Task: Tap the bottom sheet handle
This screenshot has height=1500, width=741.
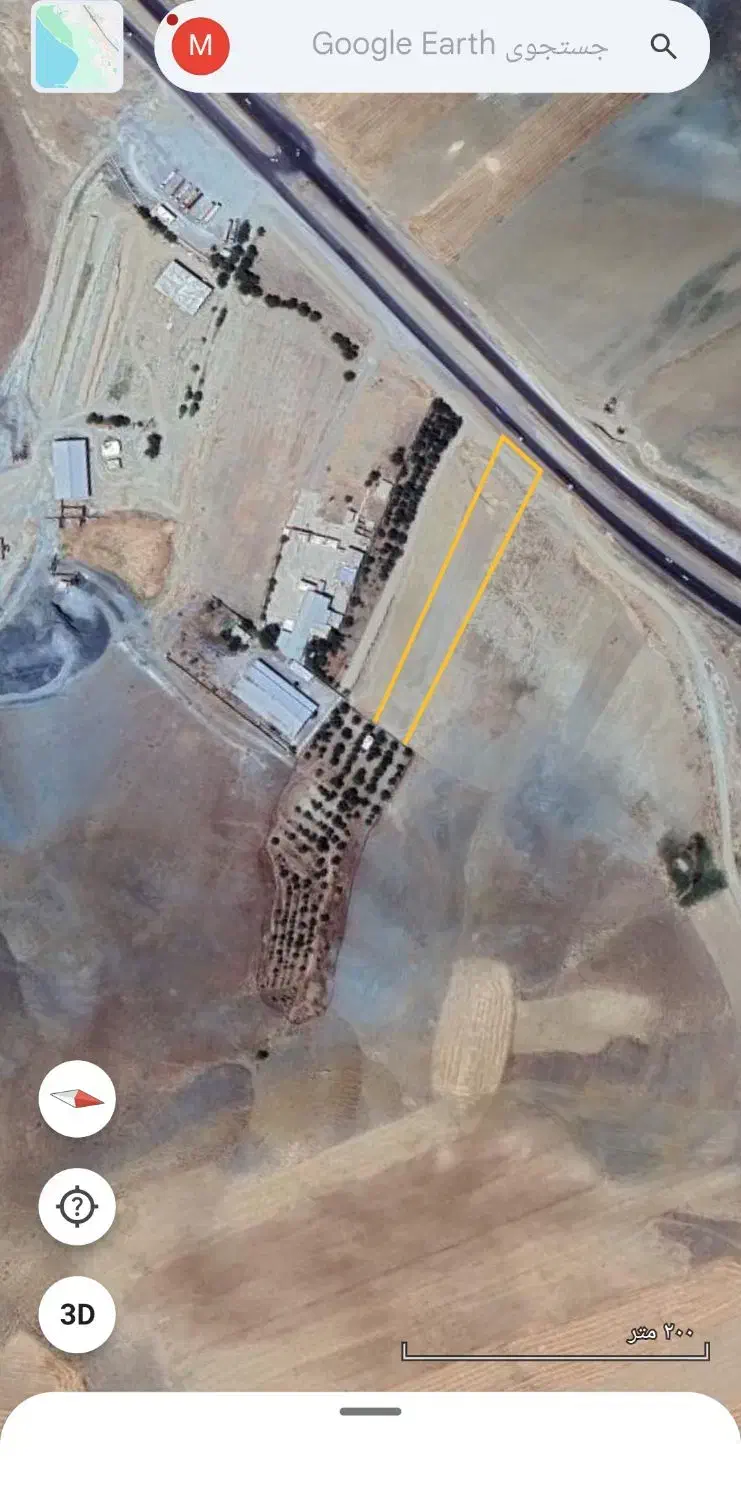Action: tap(370, 1411)
